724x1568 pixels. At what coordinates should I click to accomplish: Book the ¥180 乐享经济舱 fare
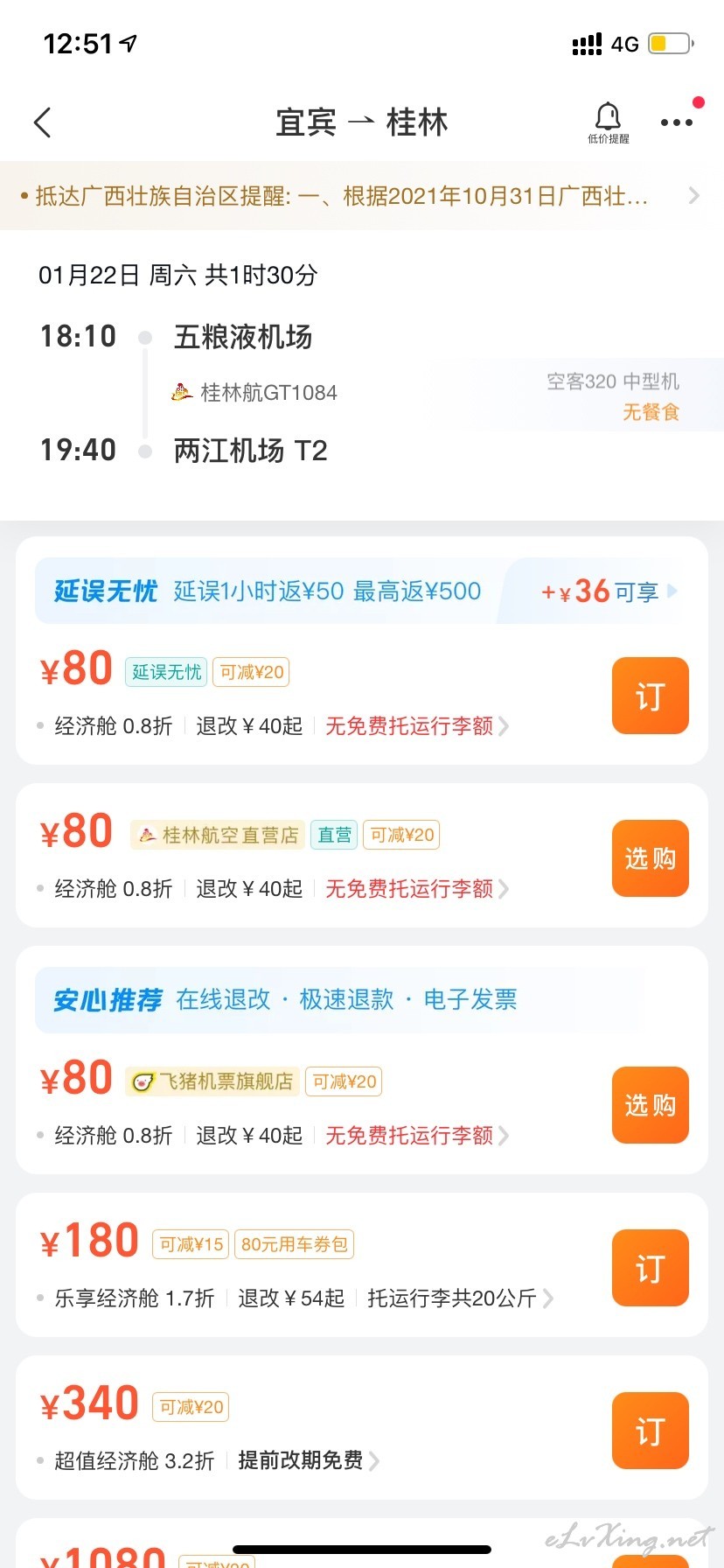(651, 1268)
